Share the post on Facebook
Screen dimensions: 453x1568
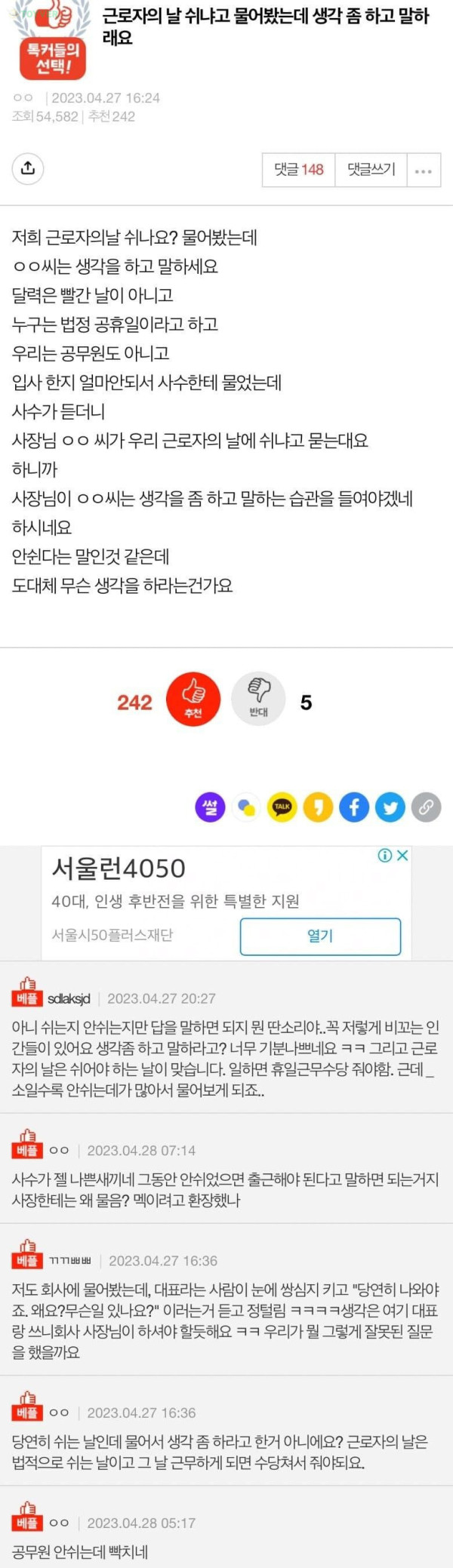click(x=354, y=807)
